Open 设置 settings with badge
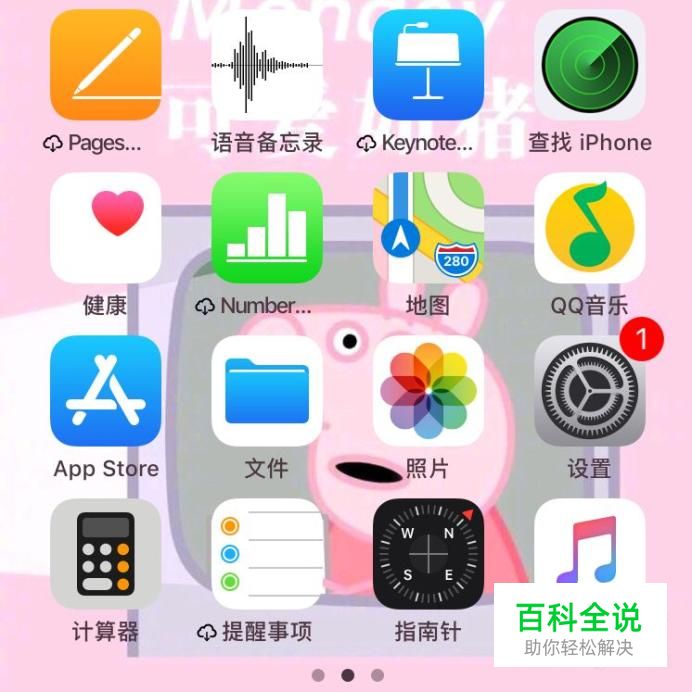 click(589, 390)
